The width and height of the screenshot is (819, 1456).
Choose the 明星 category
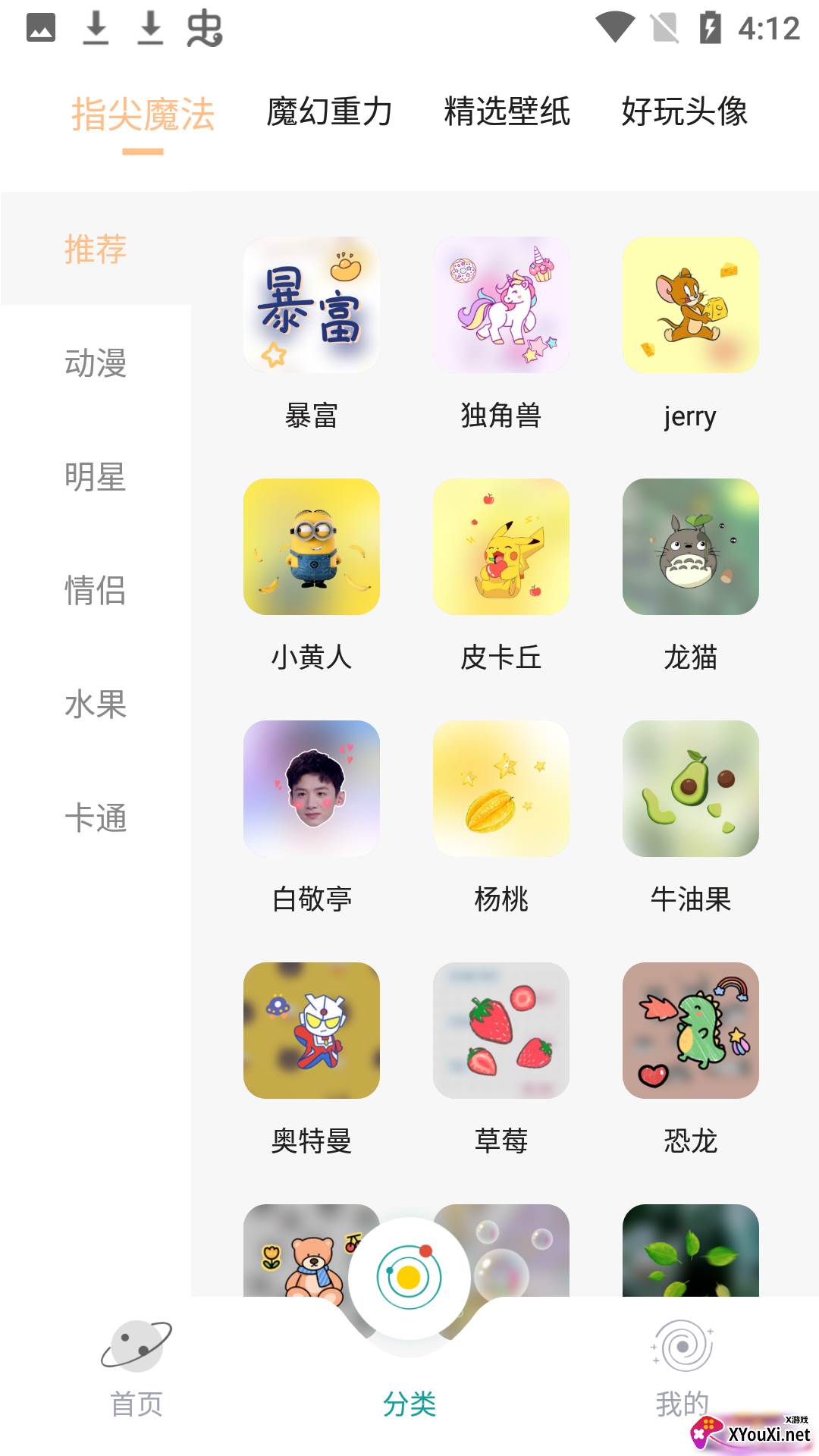pyautogui.click(x=96, y=476)
